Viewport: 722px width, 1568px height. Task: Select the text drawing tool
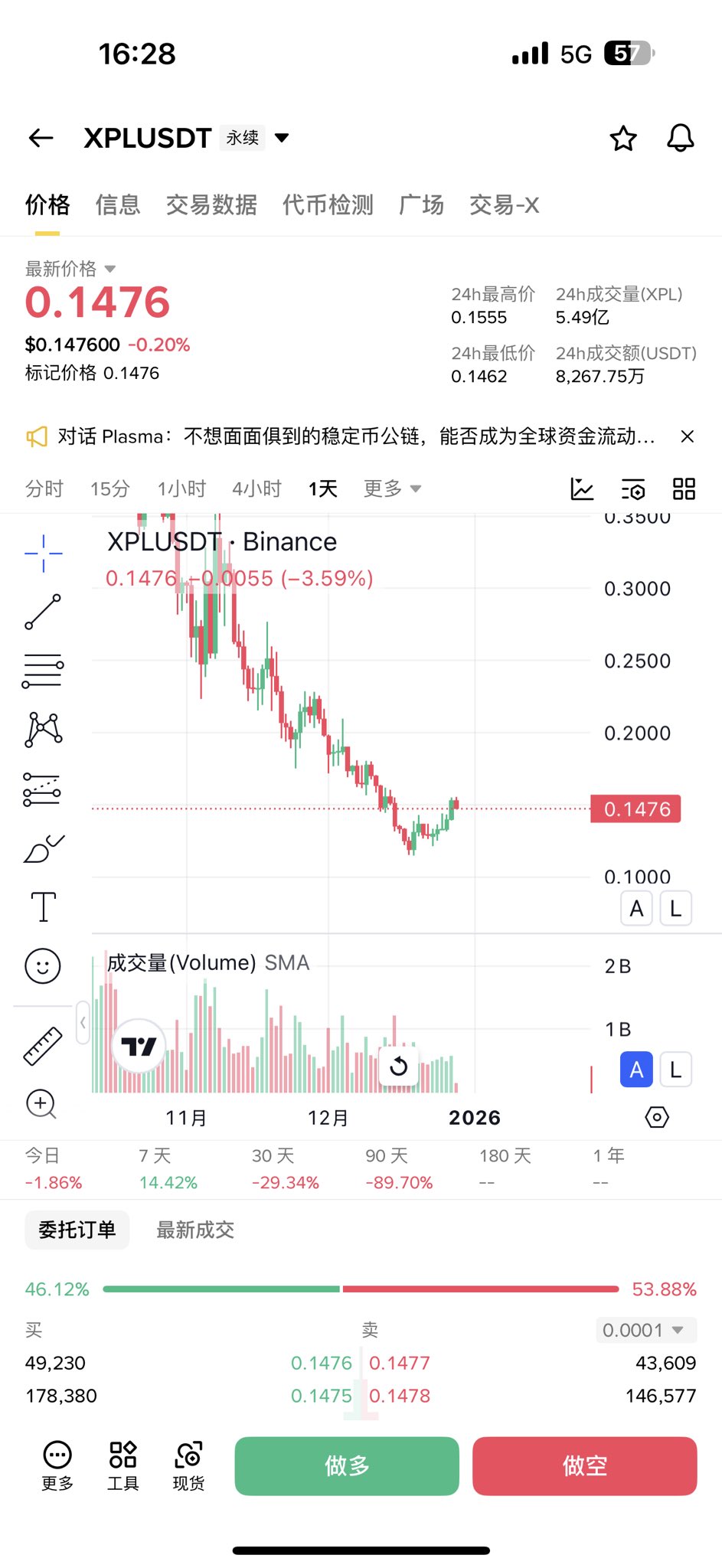43,907
